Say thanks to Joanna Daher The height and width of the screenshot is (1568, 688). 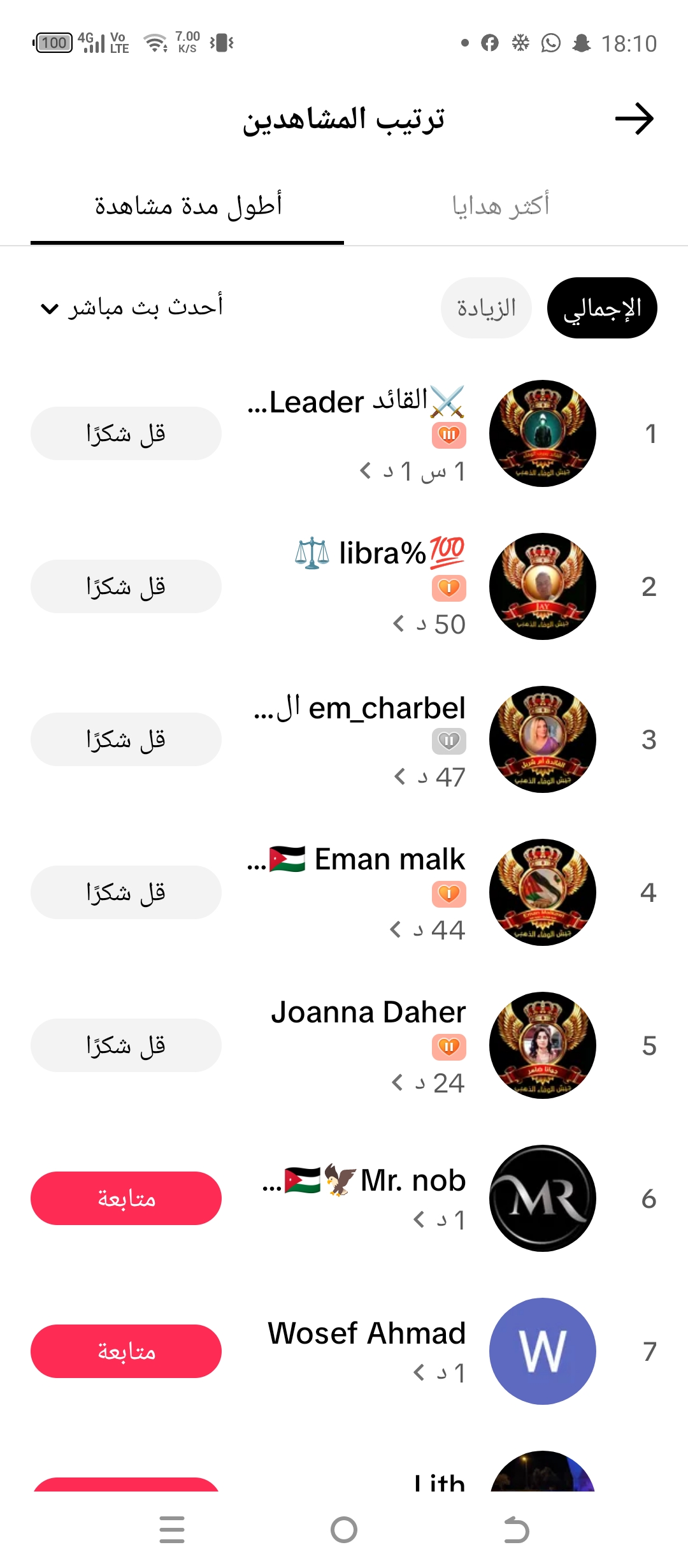[x=126, y=1045]
